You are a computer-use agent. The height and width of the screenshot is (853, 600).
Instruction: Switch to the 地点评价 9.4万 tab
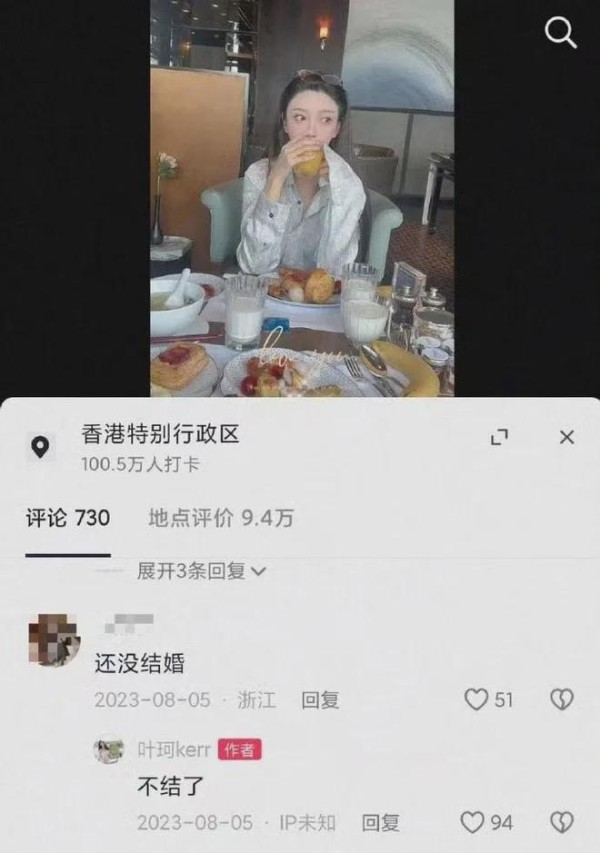[220, 518]
